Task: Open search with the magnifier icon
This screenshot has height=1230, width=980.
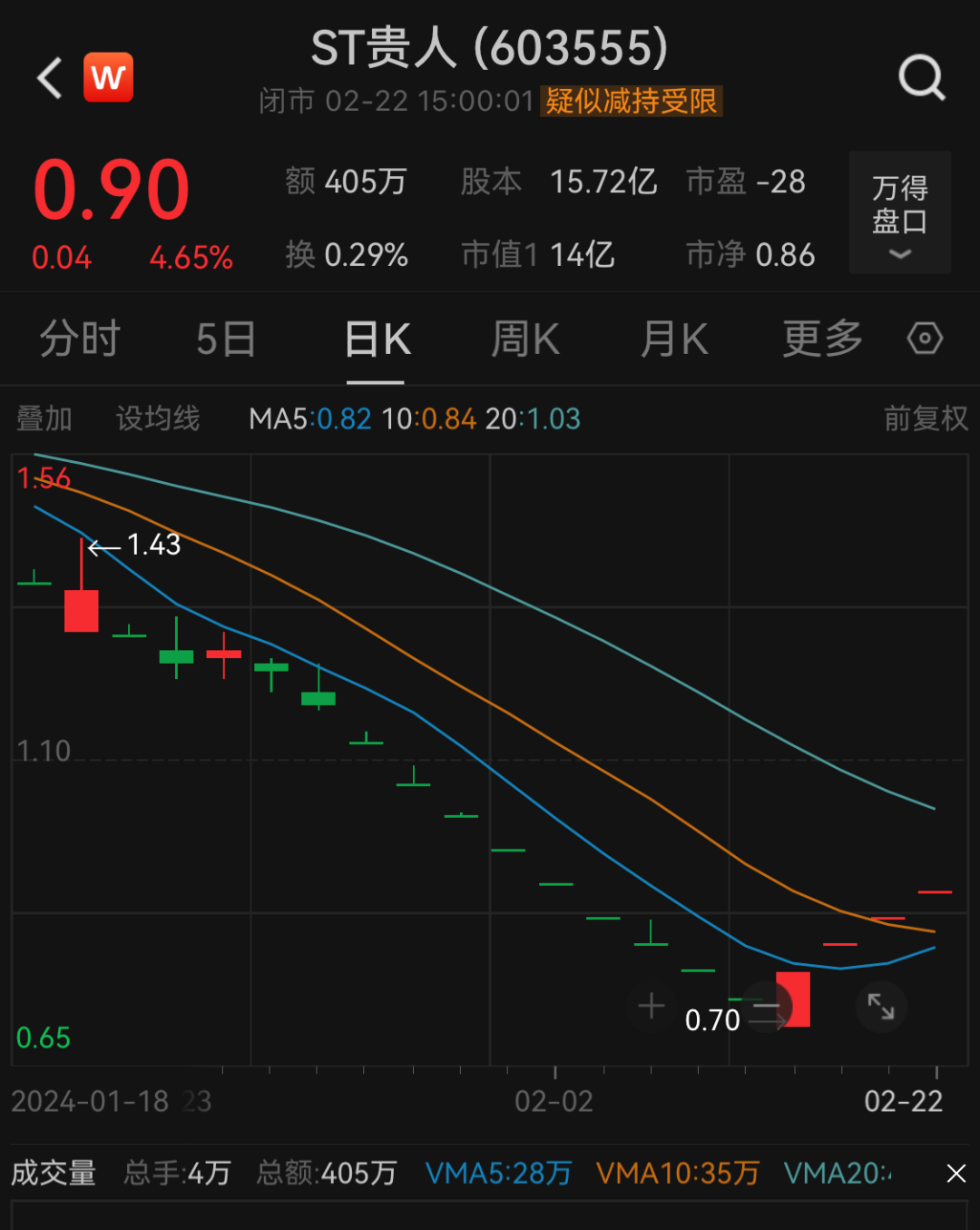Action: pyautogui.click(x=922, y=76)
